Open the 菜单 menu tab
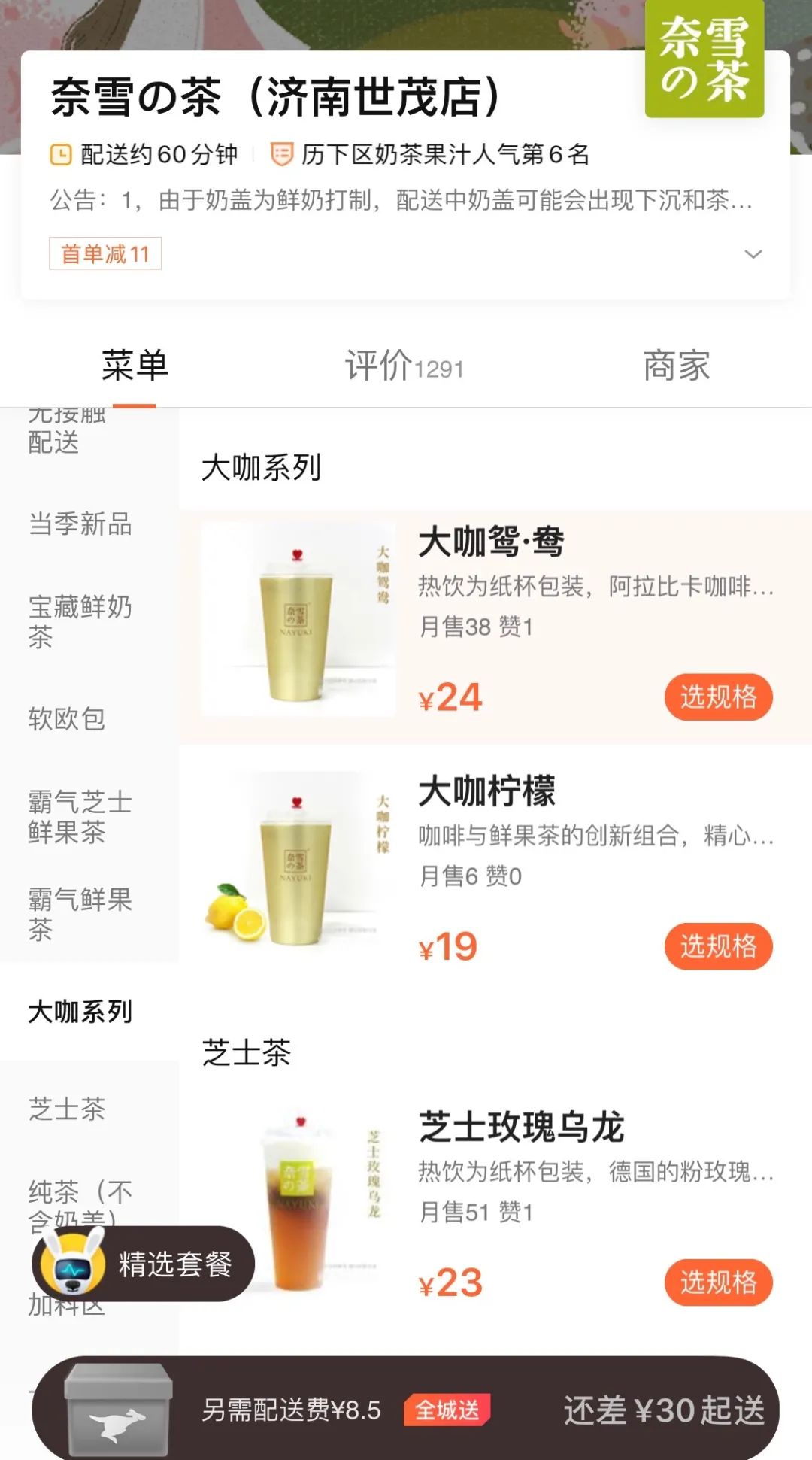Viewport: 812px width, 1460px height. (135, 366)
